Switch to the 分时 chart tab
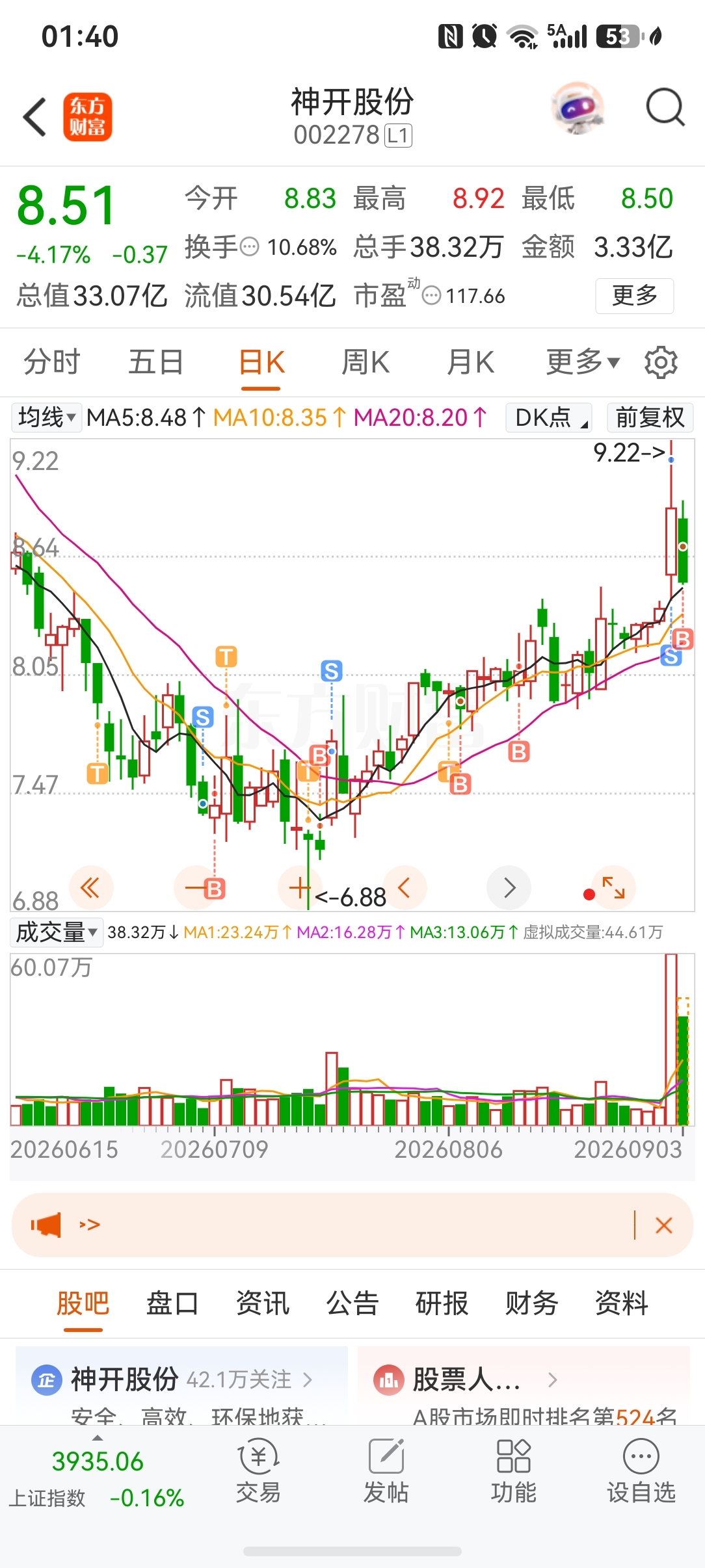Screen dimensions: 705x1568 [x=52, y=362]
